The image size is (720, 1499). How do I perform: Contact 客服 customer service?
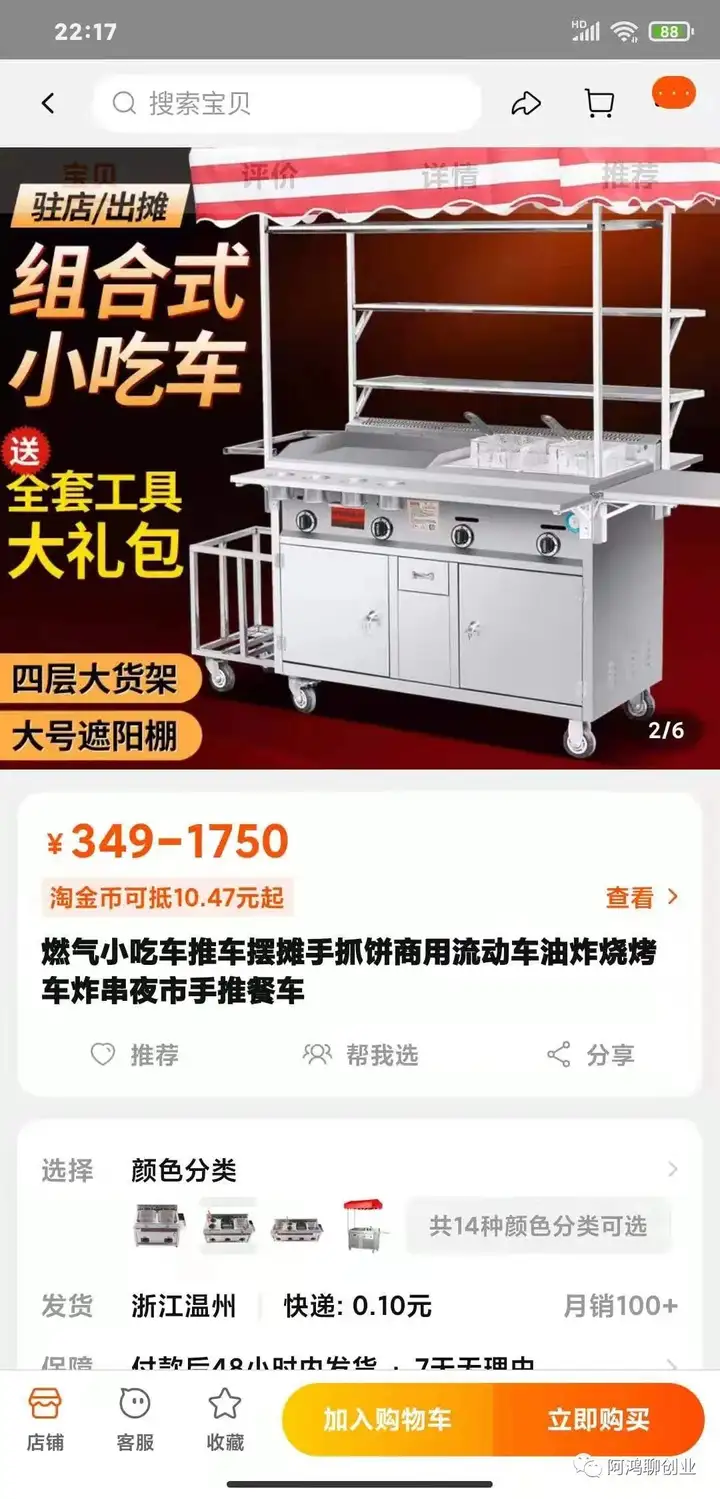coord(135,1419)
